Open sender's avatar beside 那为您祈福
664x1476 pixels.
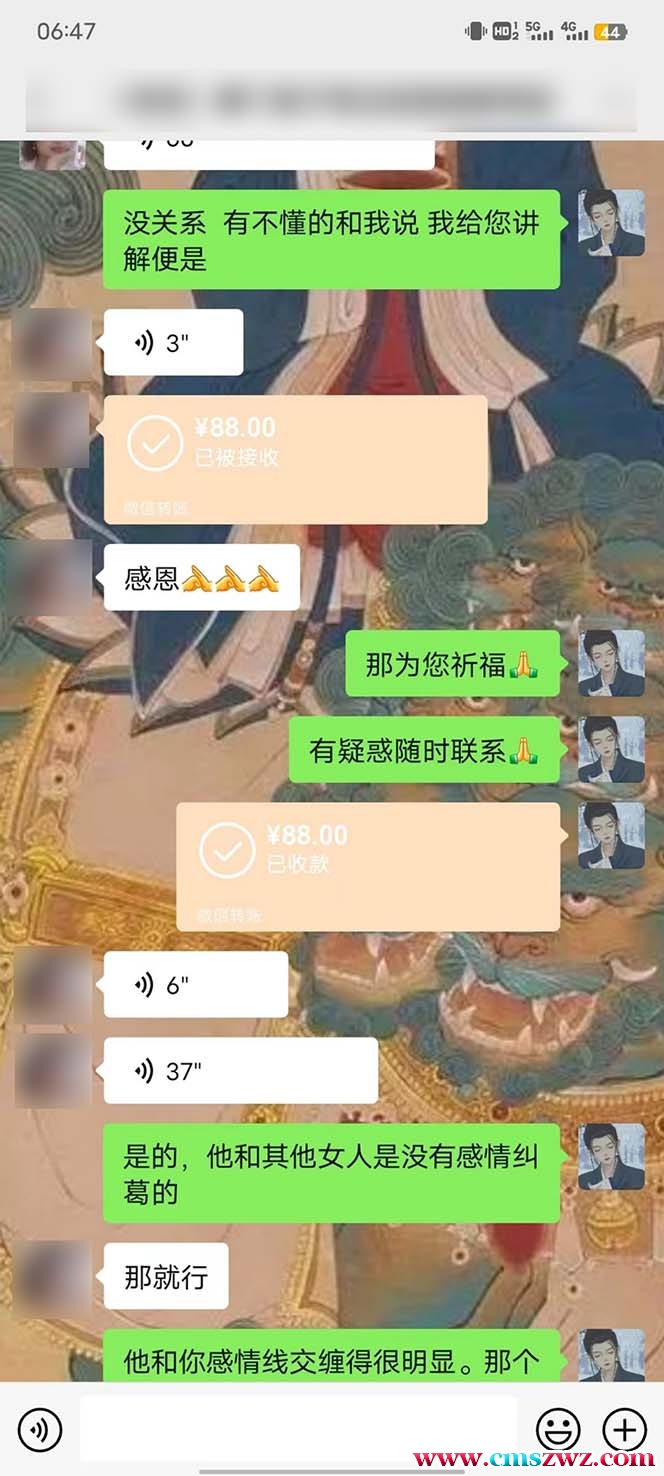click(611, 664)
